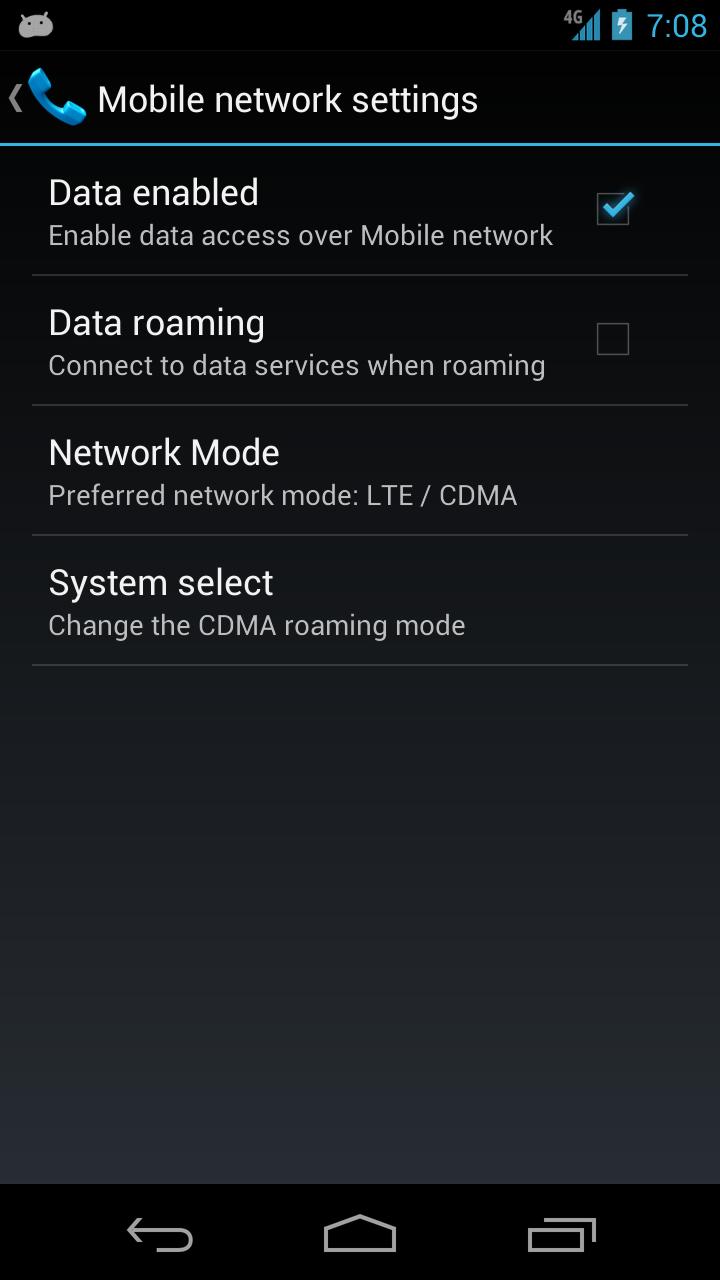Disable the Data enabled checkbox
This screenshot has width=720, height=1280.
coord(612,207)
